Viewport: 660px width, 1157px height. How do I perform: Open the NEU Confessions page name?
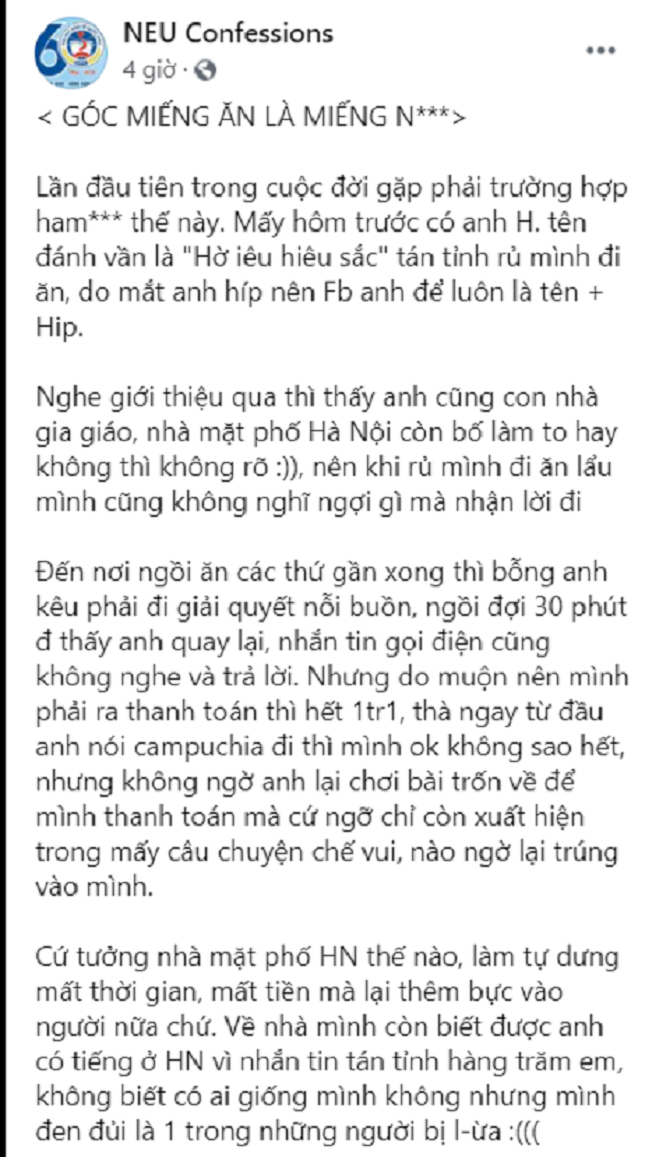(x=227, y=33)
